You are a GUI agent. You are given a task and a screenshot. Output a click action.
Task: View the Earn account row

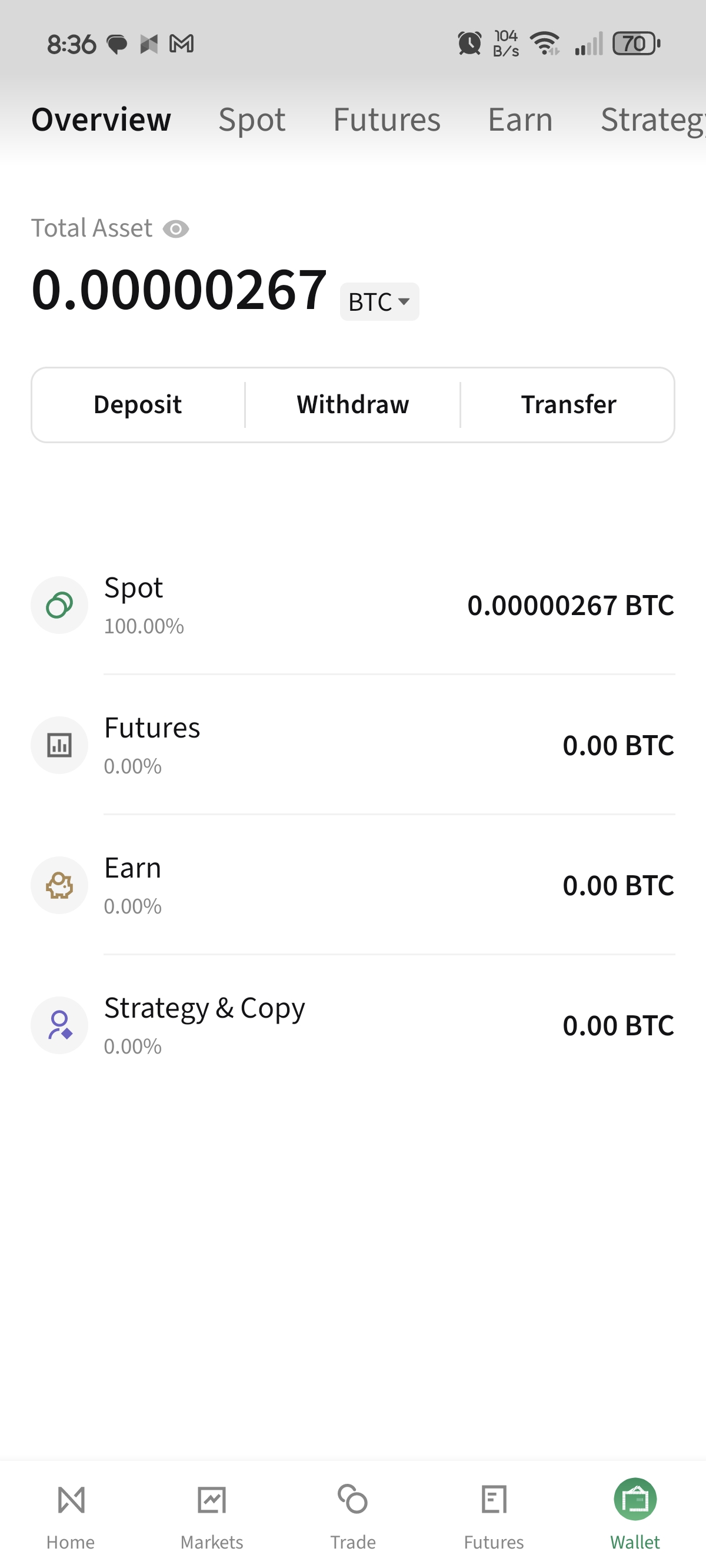(x=352, y=885)
